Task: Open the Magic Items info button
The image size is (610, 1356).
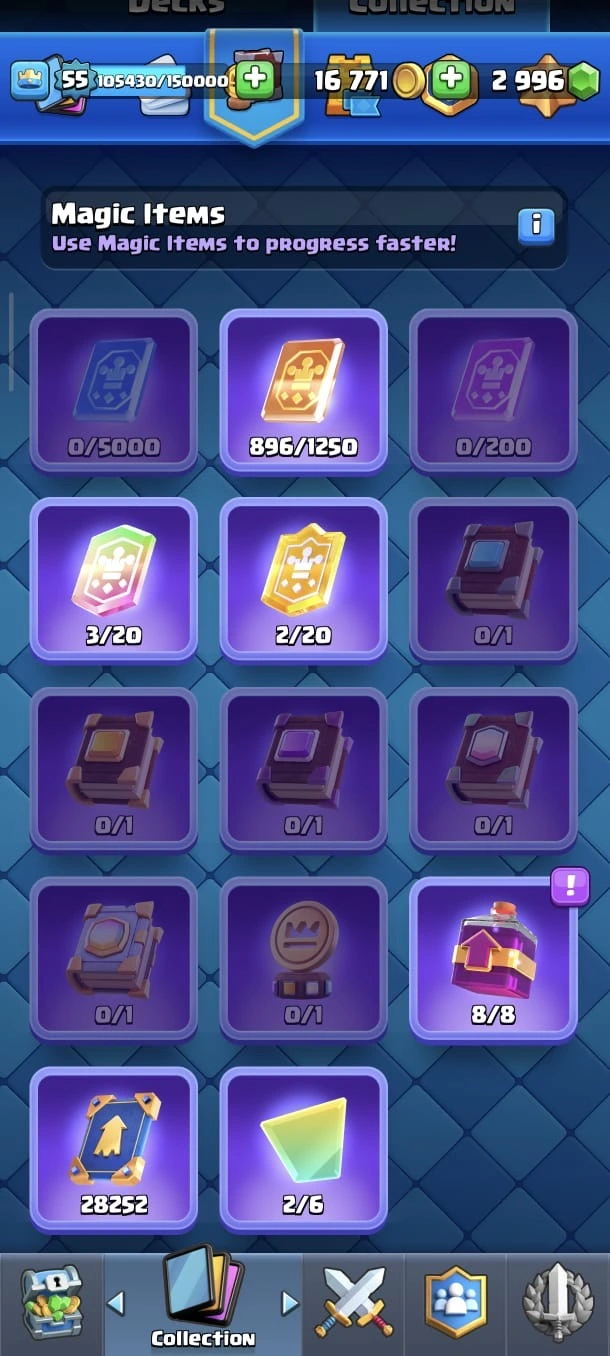Action: click(x=536, y=226)
